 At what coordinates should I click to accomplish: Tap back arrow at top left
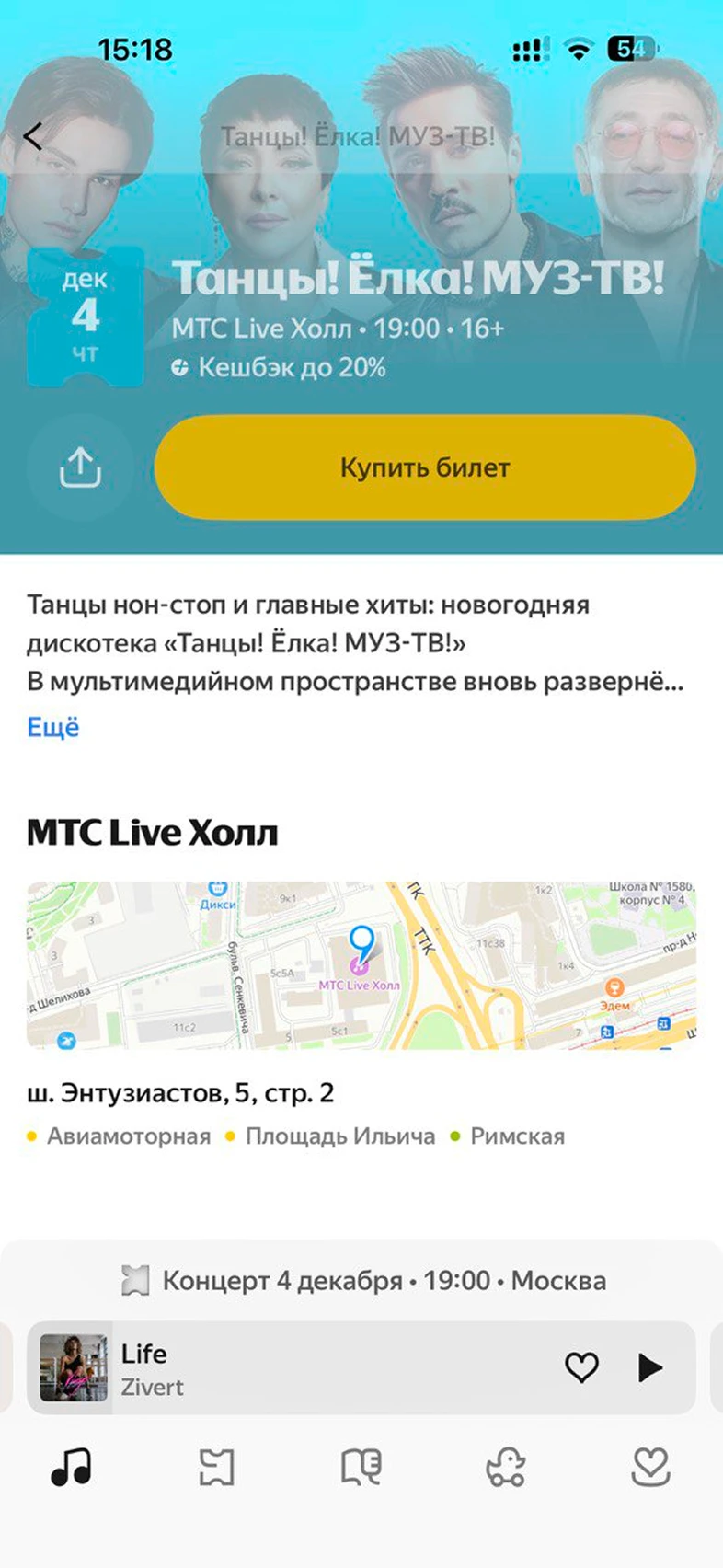click(x=34, y=135)
